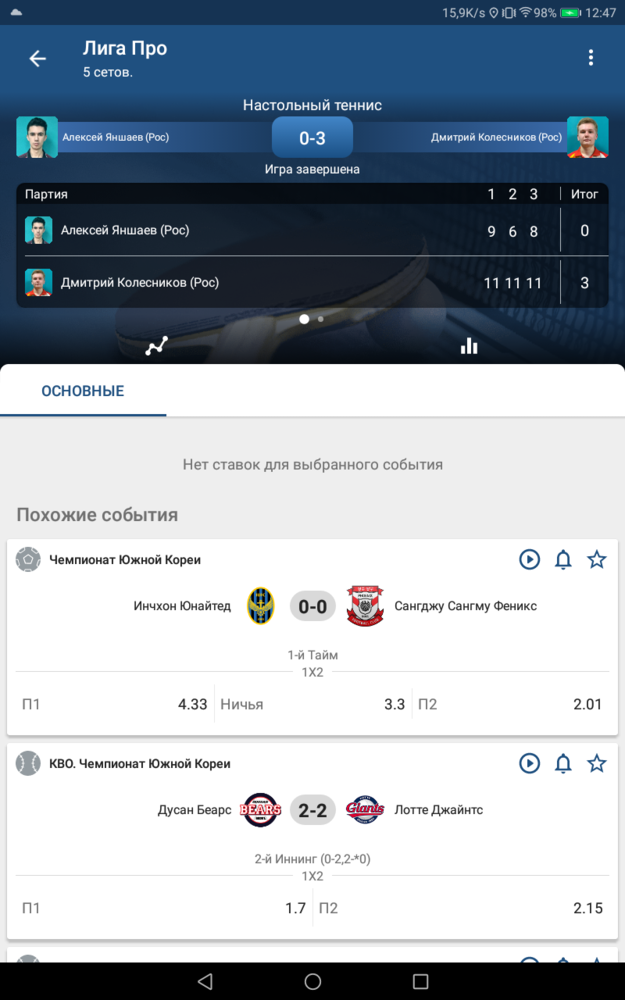Open the overflow menu in the header
625x1000 pixels.
point(591,58)
